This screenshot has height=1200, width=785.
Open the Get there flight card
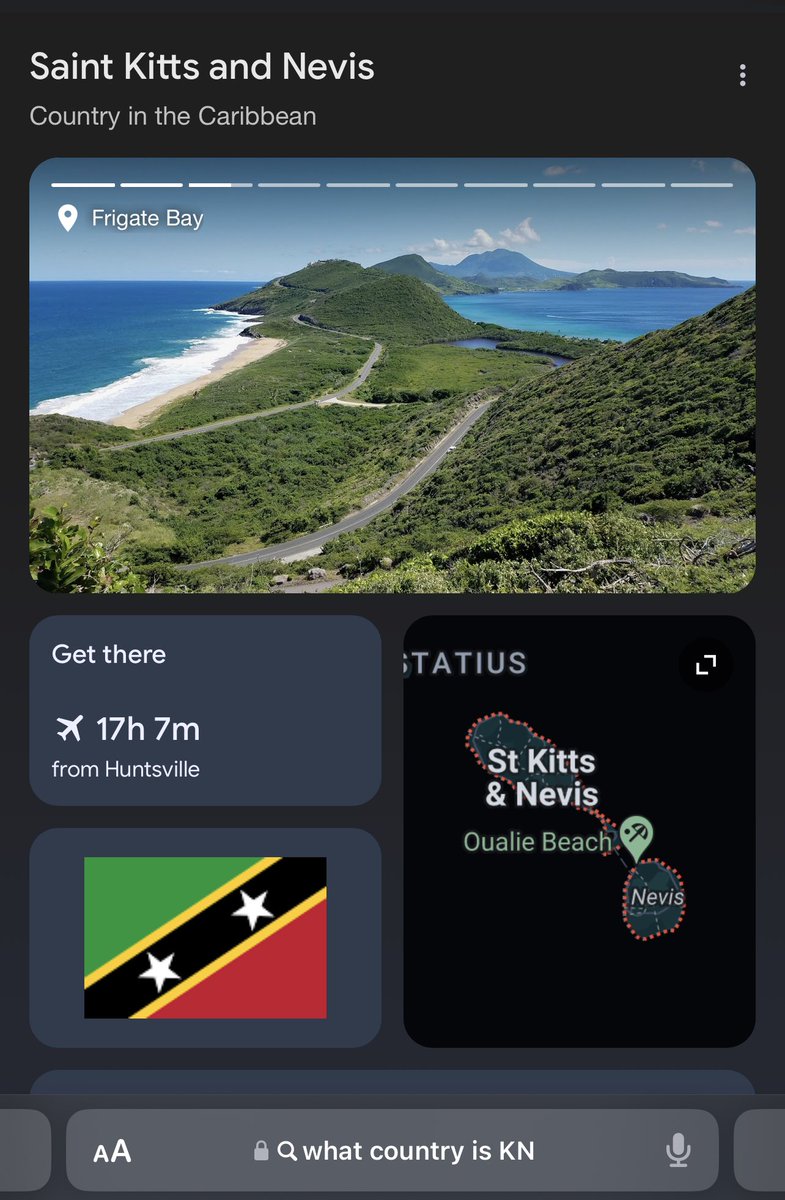point(205,710)
